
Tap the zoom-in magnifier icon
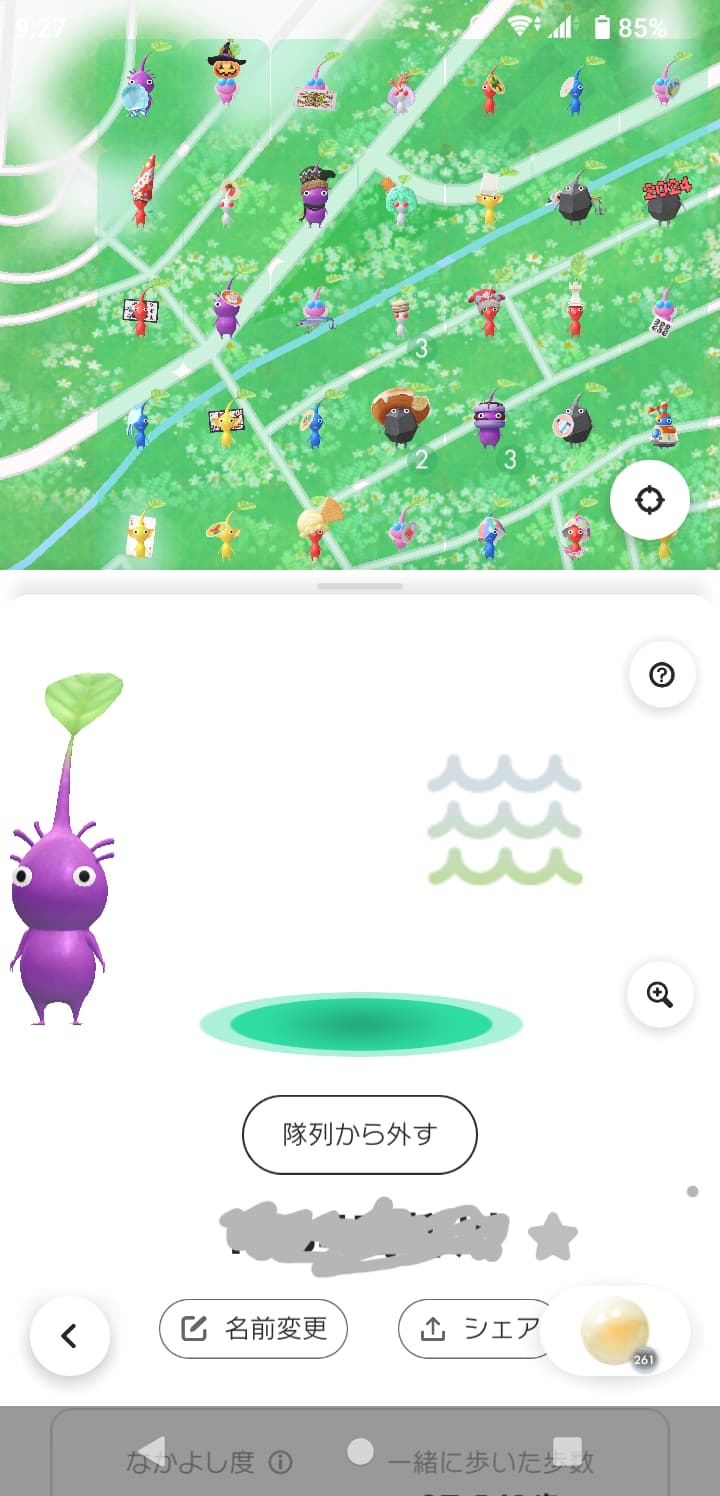660,994
